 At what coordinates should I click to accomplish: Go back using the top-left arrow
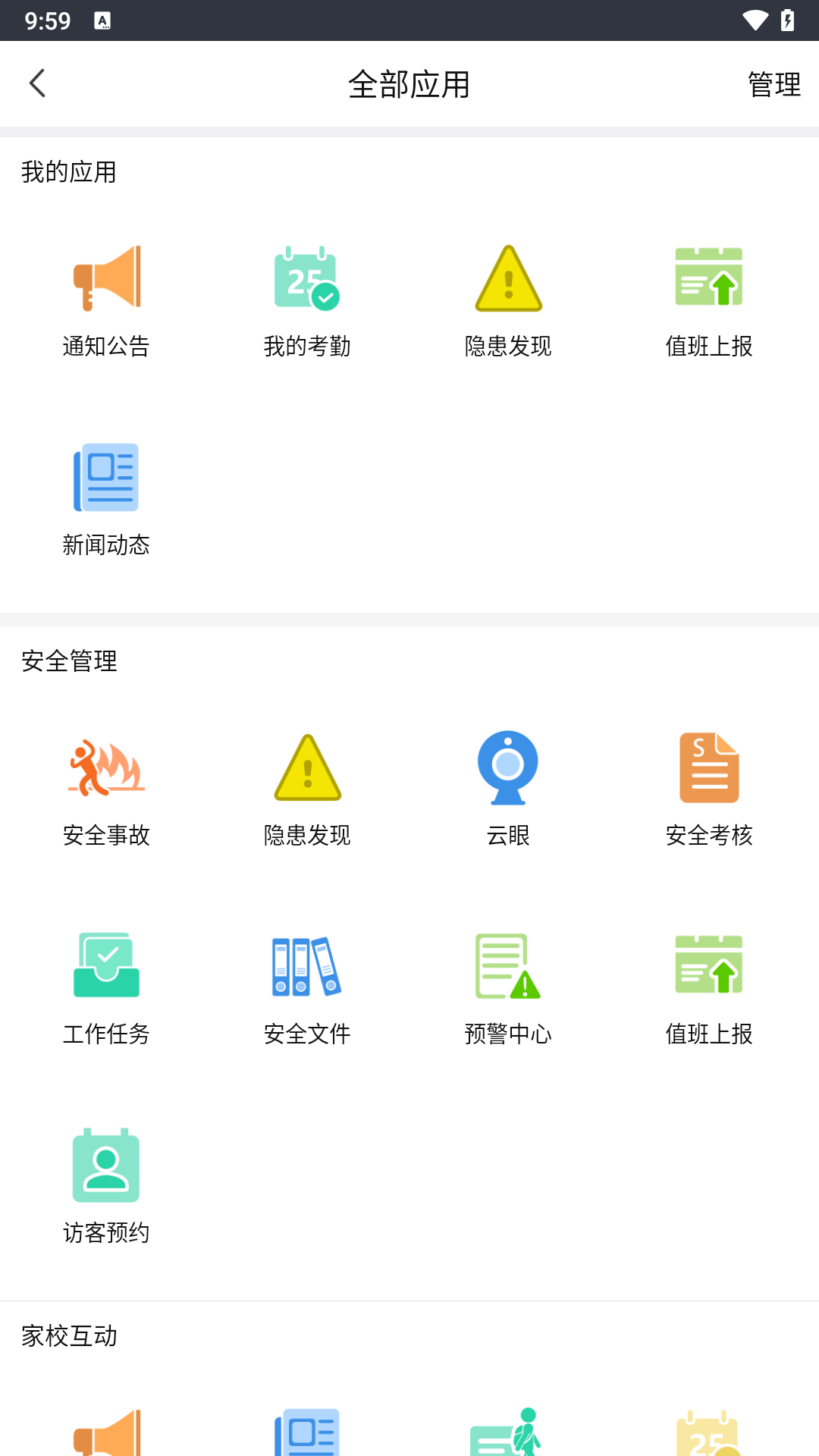click(x=37, y=83)
